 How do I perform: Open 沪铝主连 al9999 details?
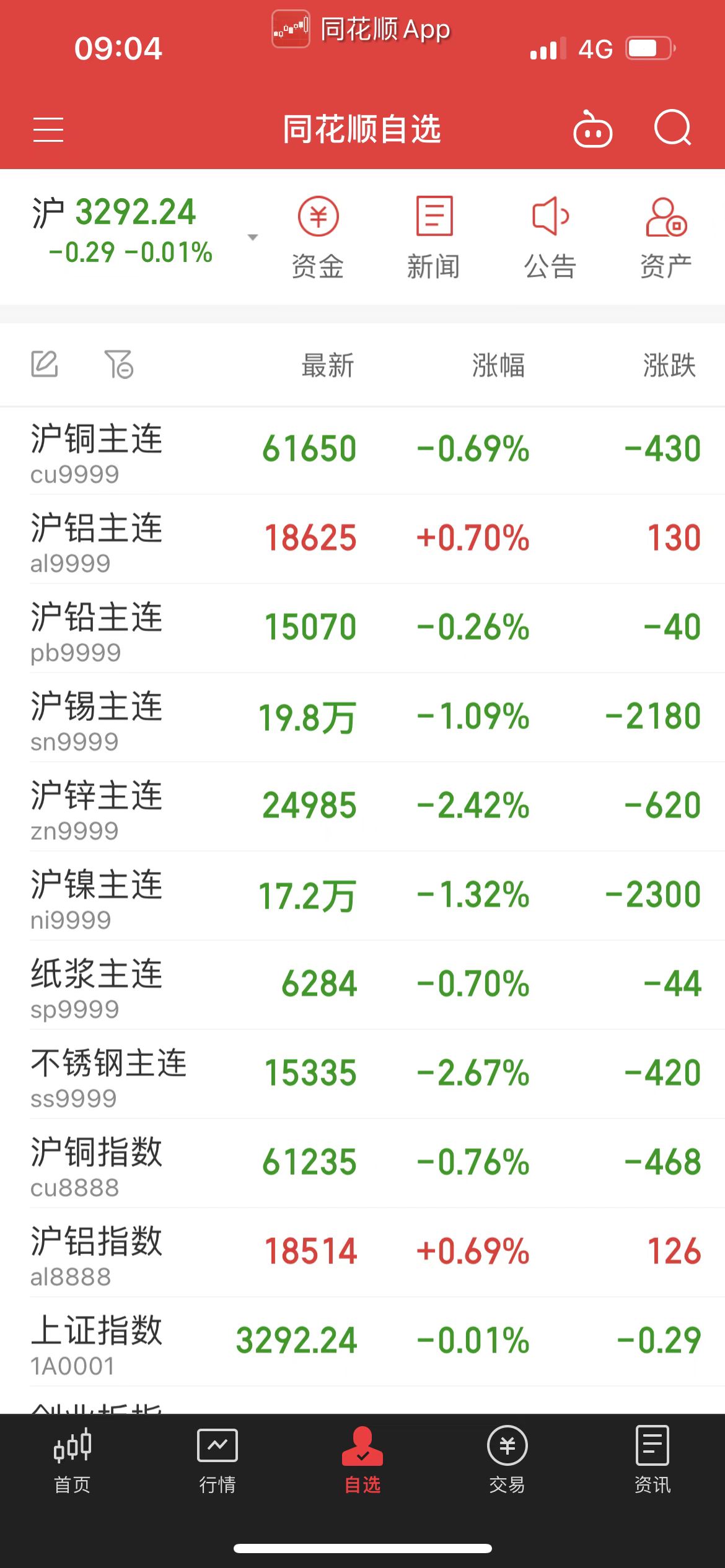point(362,539)
